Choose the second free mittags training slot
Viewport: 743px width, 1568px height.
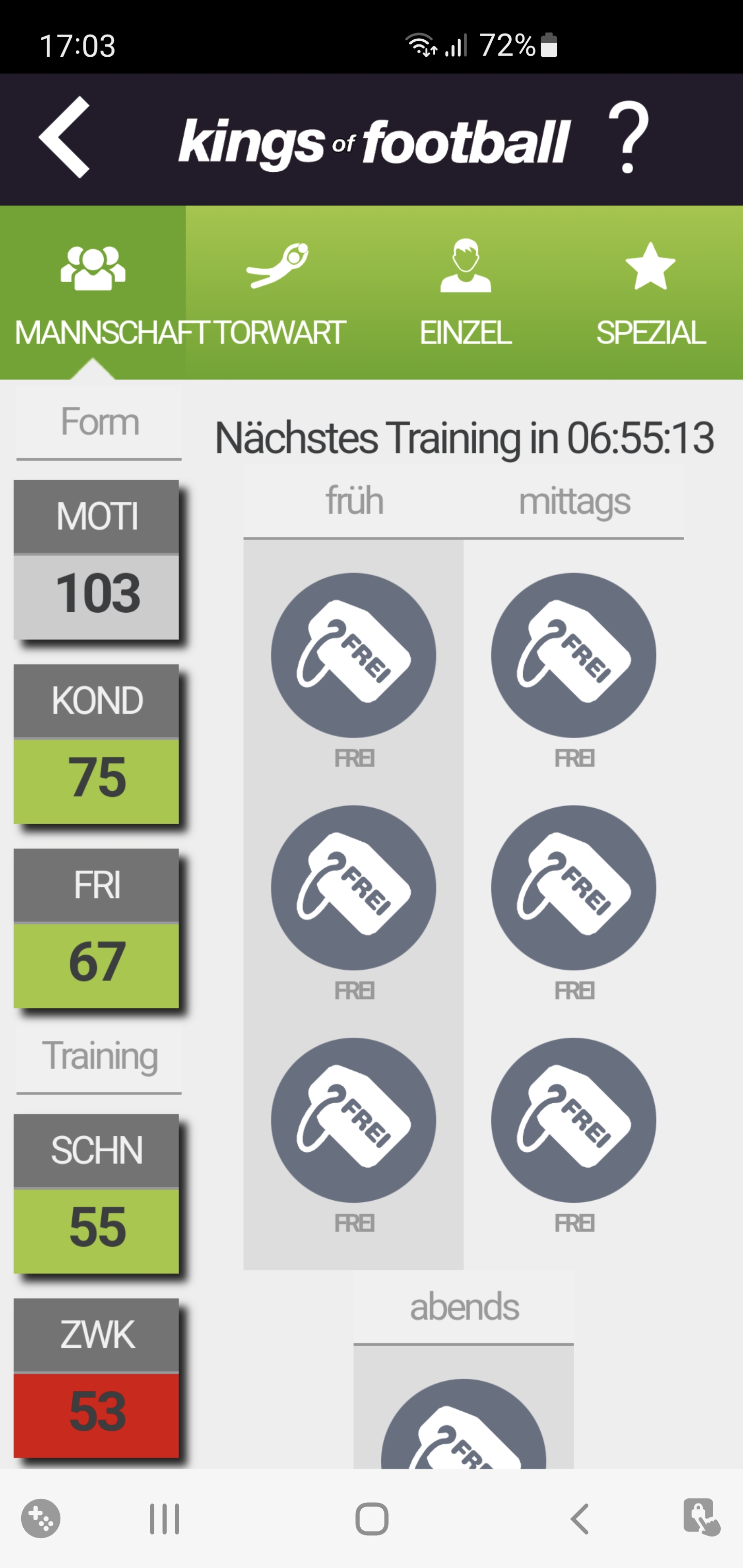click(573, 888)
